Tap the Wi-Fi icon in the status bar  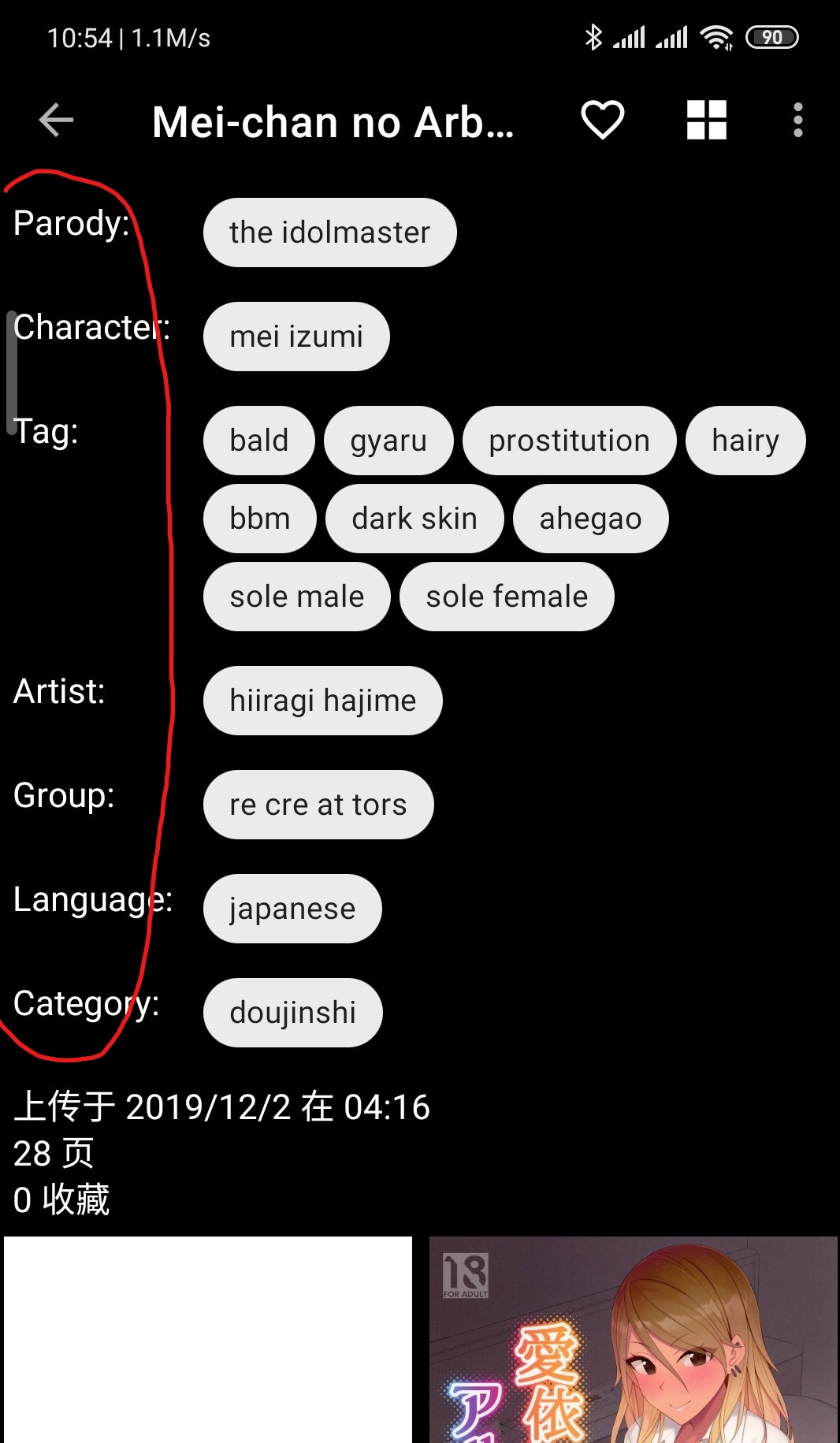719,36
